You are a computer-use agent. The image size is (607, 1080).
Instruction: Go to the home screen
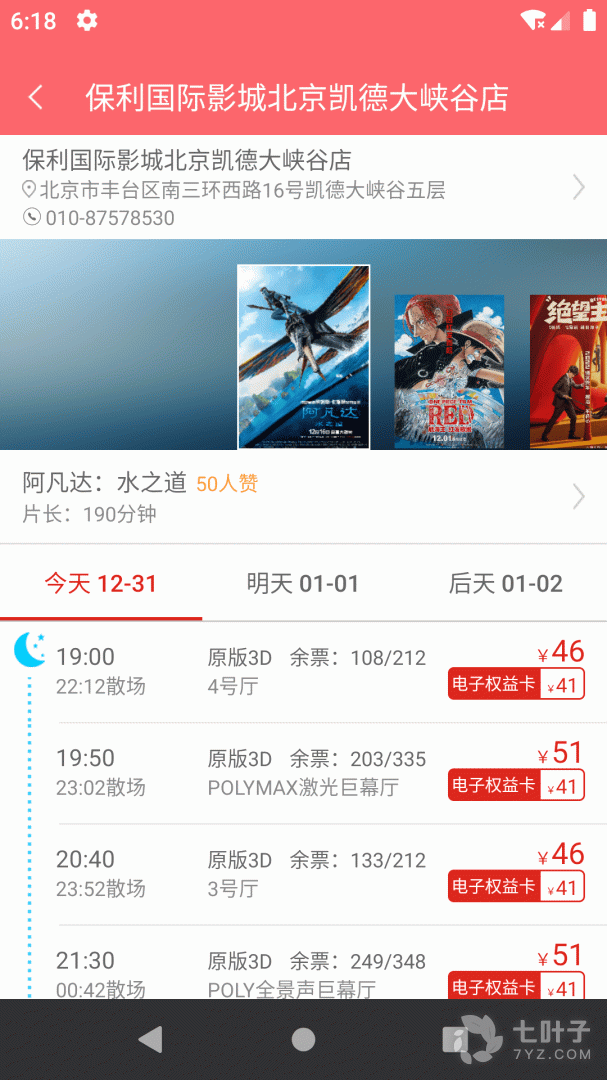303,1040
